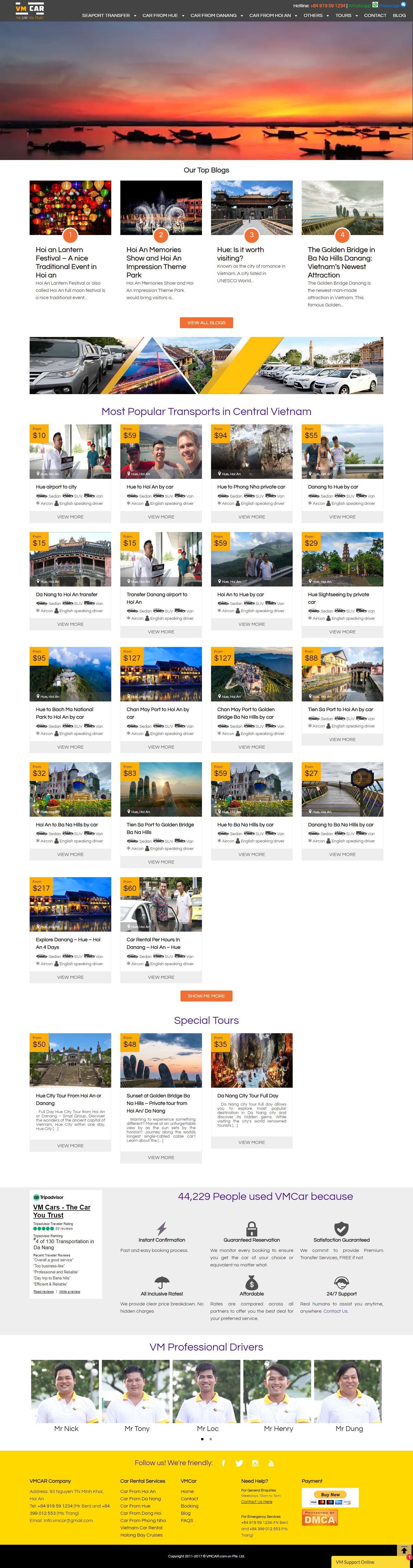Tap the Show Me More button
The width and height of the screenshot is (413, 1568).
pyautogui.click(x=206, y=996)
